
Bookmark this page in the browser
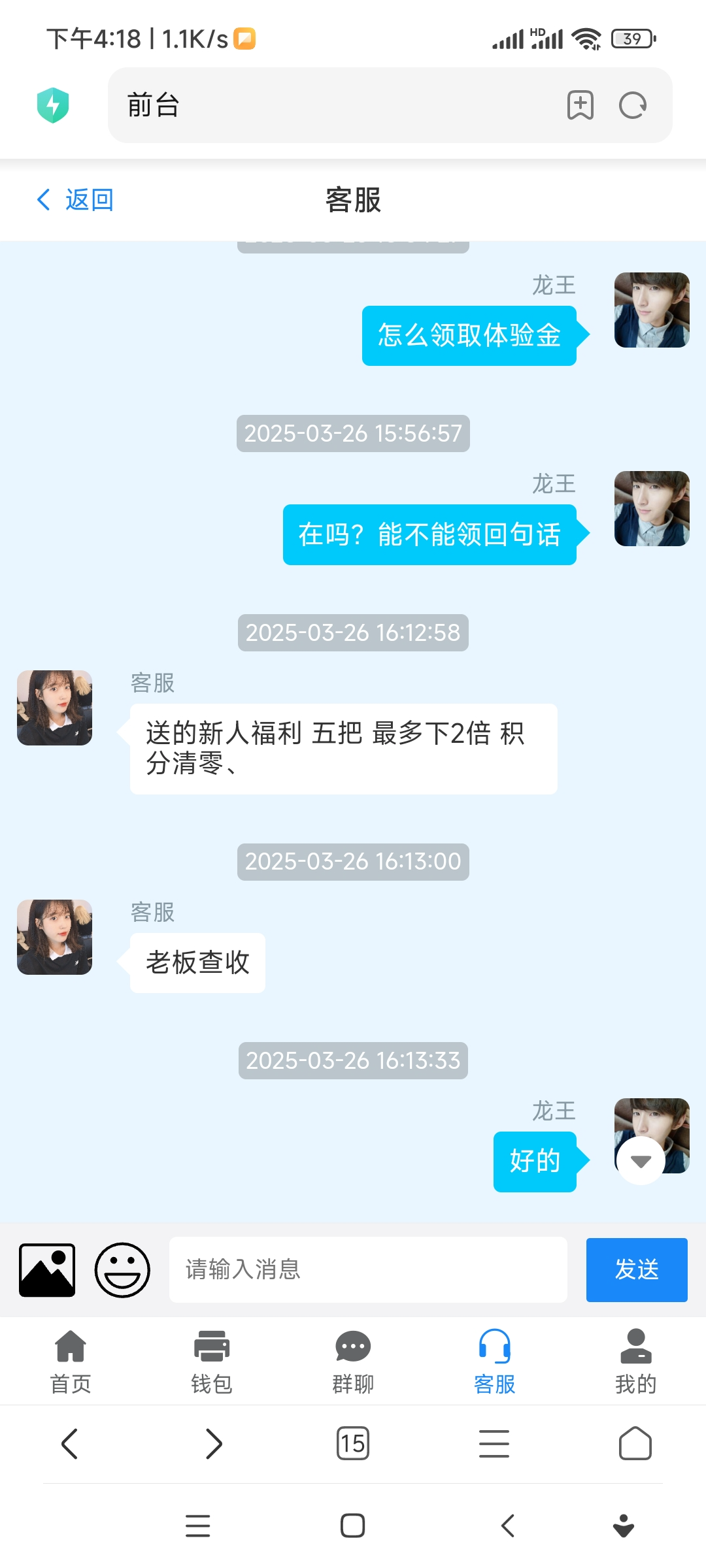tap(580, 105)
